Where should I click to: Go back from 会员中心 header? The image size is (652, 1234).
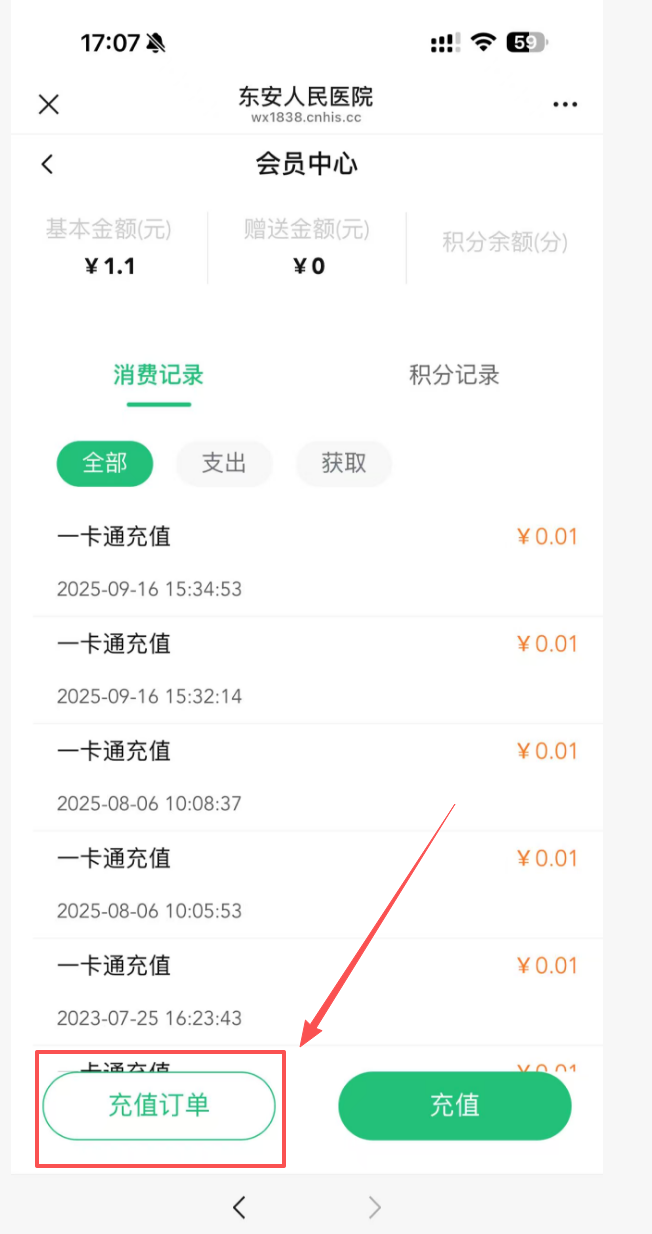[x=47, y=165]
